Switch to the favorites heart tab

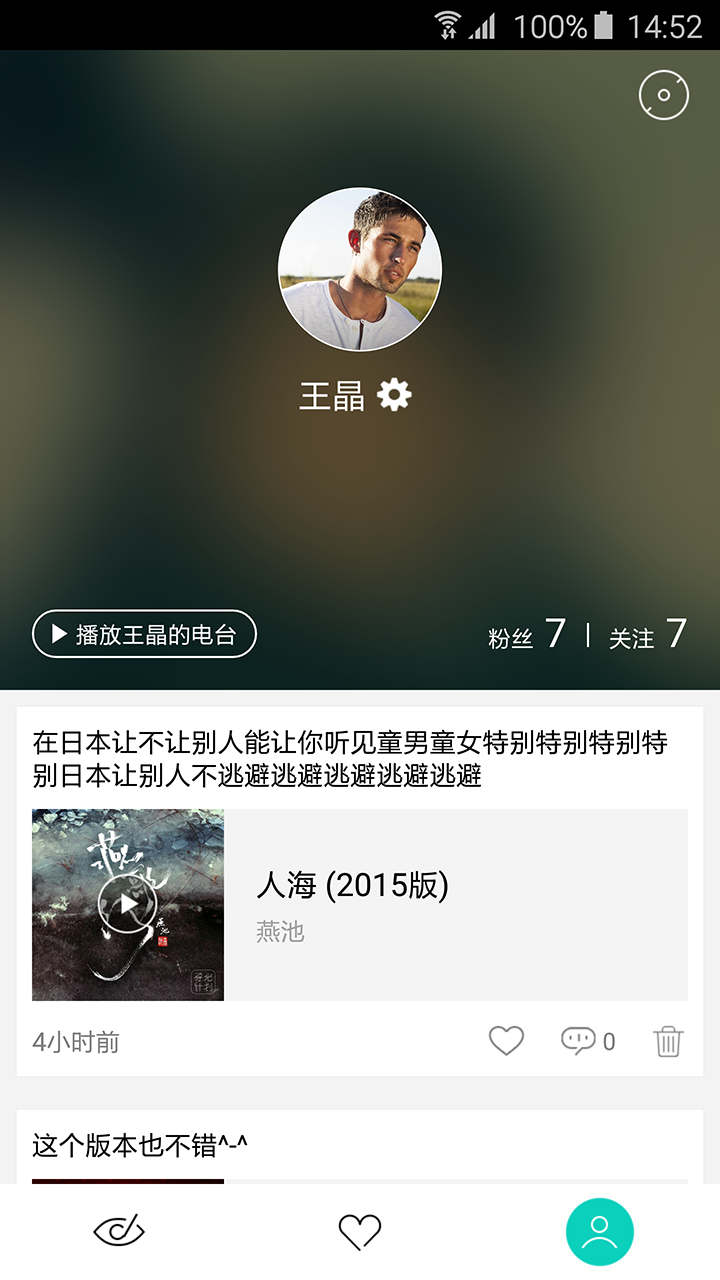click(360, 1231)
